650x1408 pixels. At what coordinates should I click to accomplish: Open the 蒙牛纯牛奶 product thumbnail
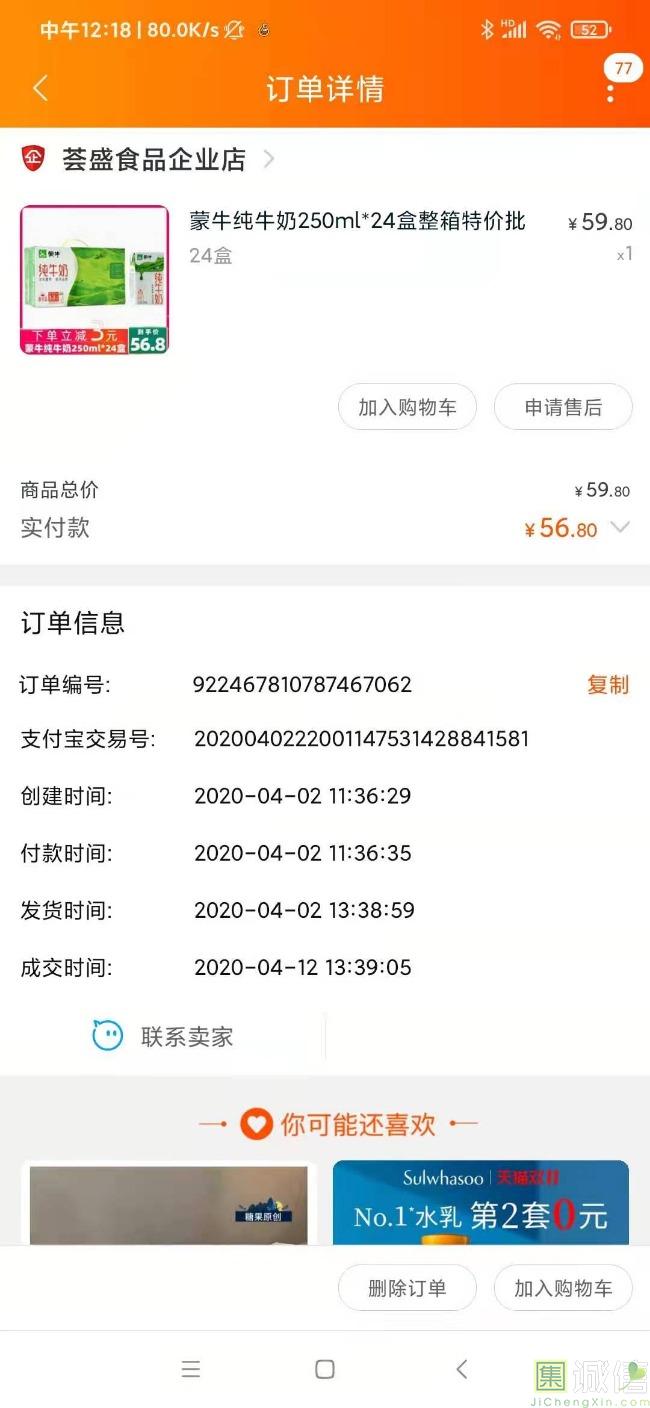(x=95, y=280)
